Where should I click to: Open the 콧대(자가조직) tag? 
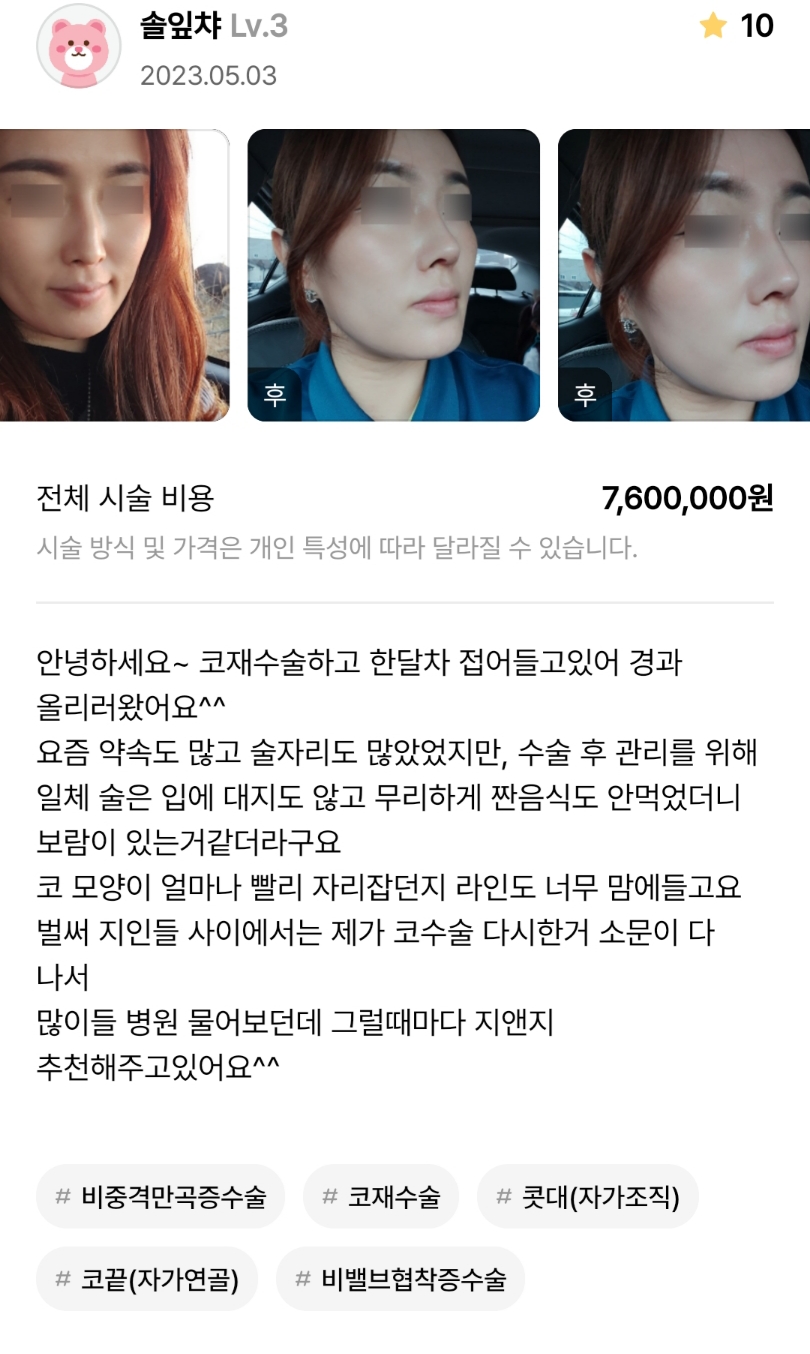(587, 1196)
